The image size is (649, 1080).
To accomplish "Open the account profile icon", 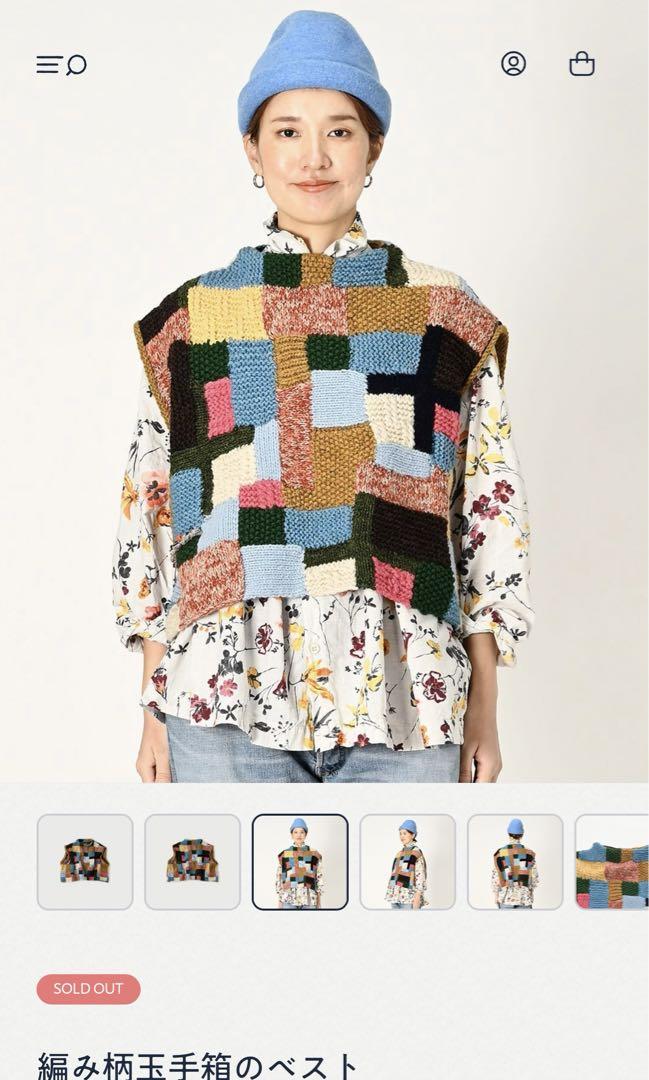I will [513, 64].
